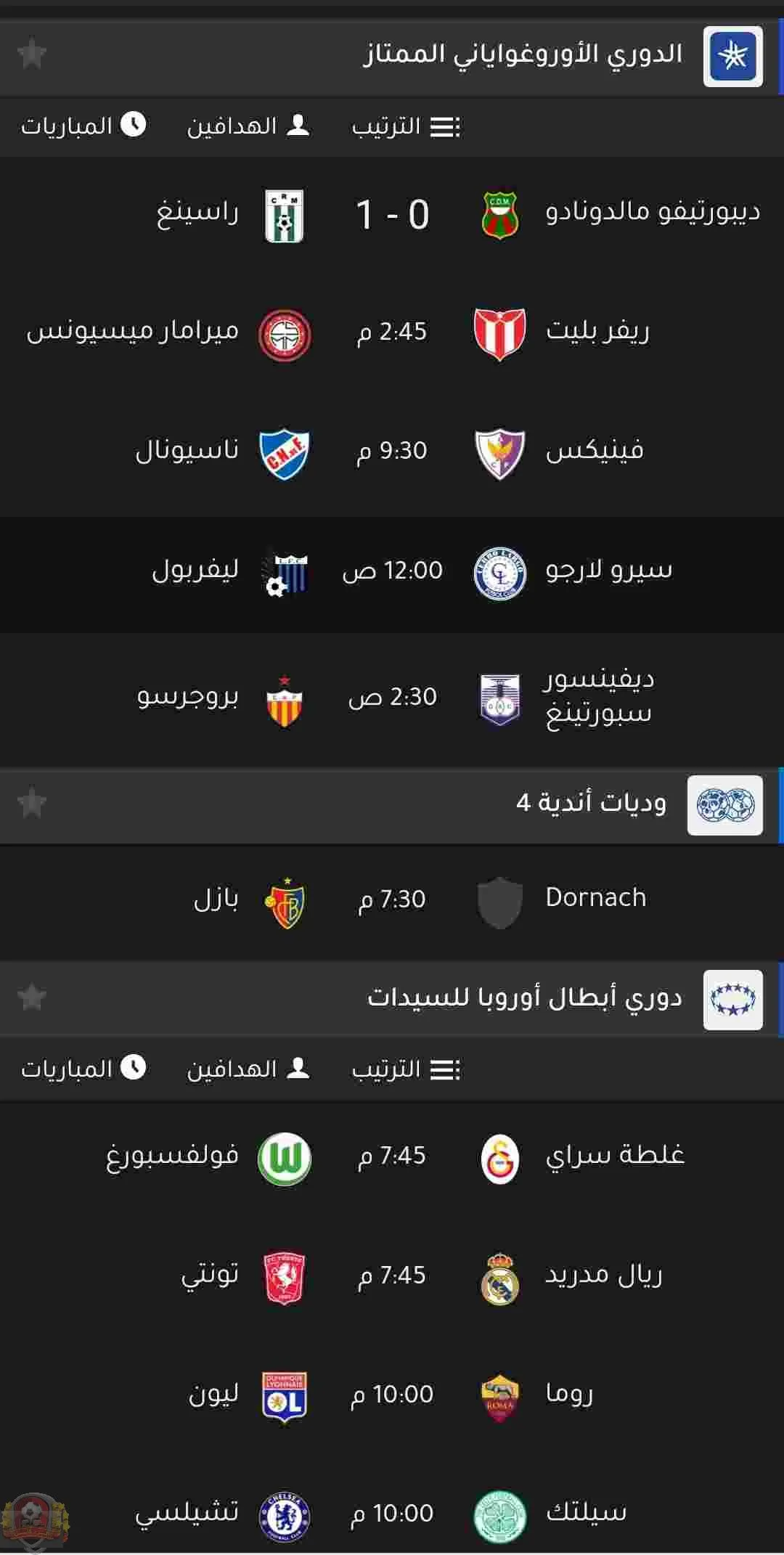
Task: Favorite the وديات أندية 4 star
Action: click(x=32, y=803)
